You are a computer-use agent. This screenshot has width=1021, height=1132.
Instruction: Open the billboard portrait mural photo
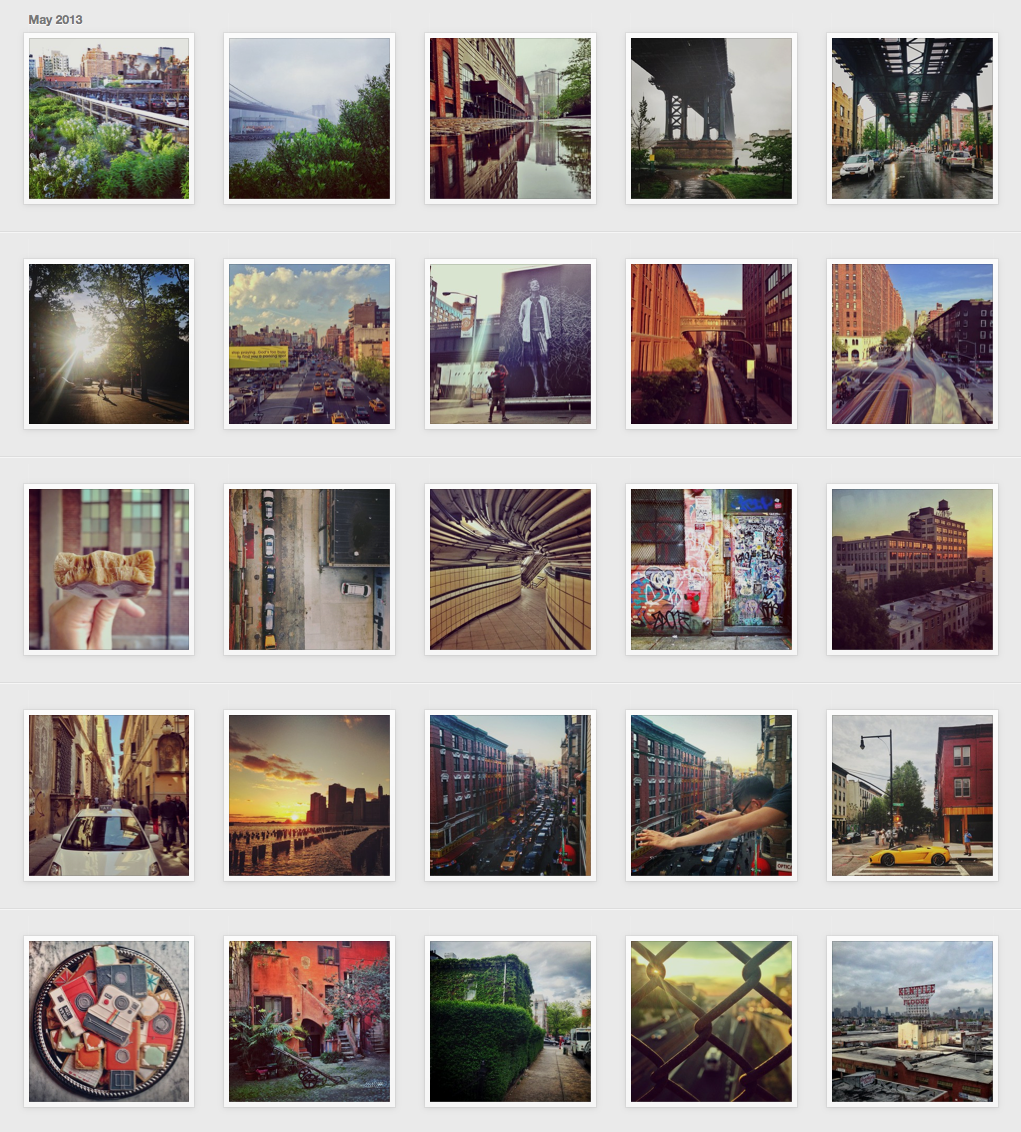pyautogui.click(x=510, y=344)
